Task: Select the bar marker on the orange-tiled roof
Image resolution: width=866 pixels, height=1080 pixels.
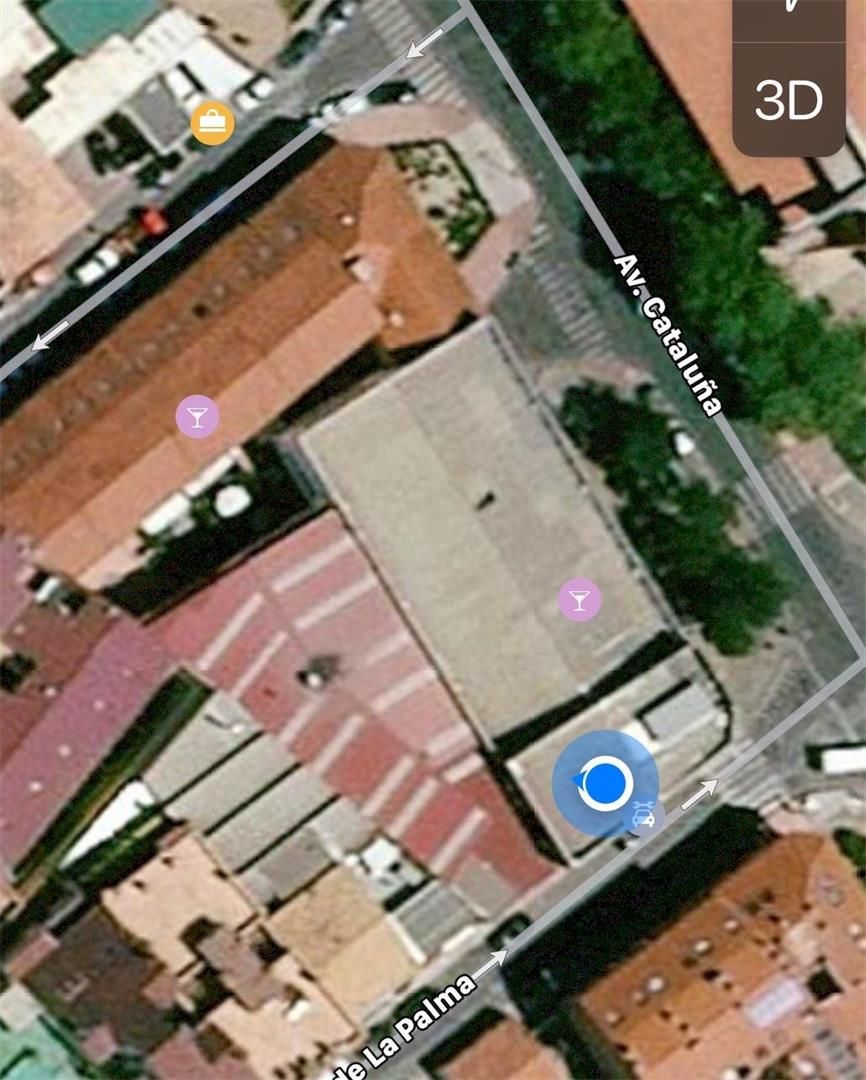Action: pos(197,416)
